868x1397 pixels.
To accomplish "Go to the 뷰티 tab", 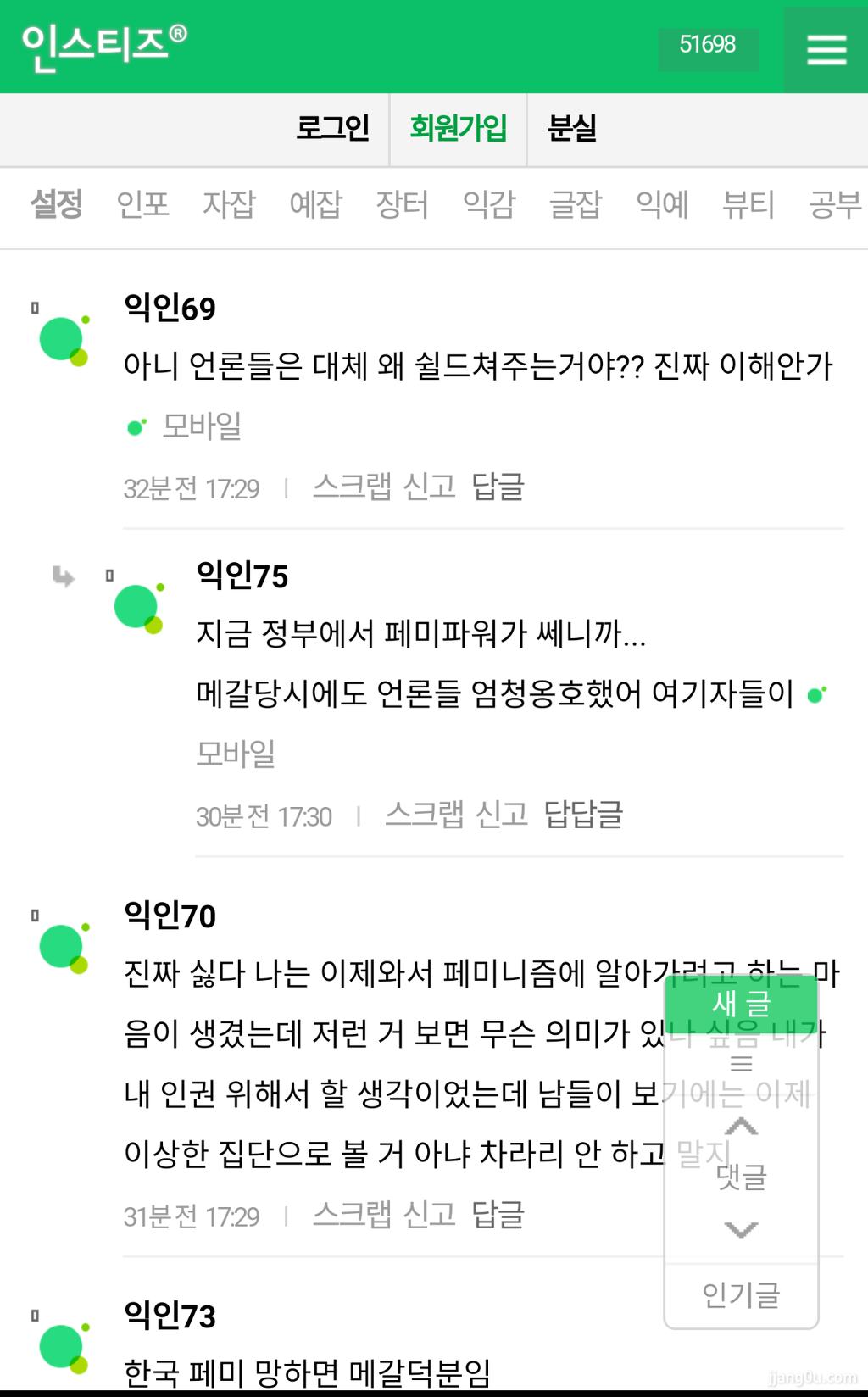I will pyautogui.click(x=748, y=204).
